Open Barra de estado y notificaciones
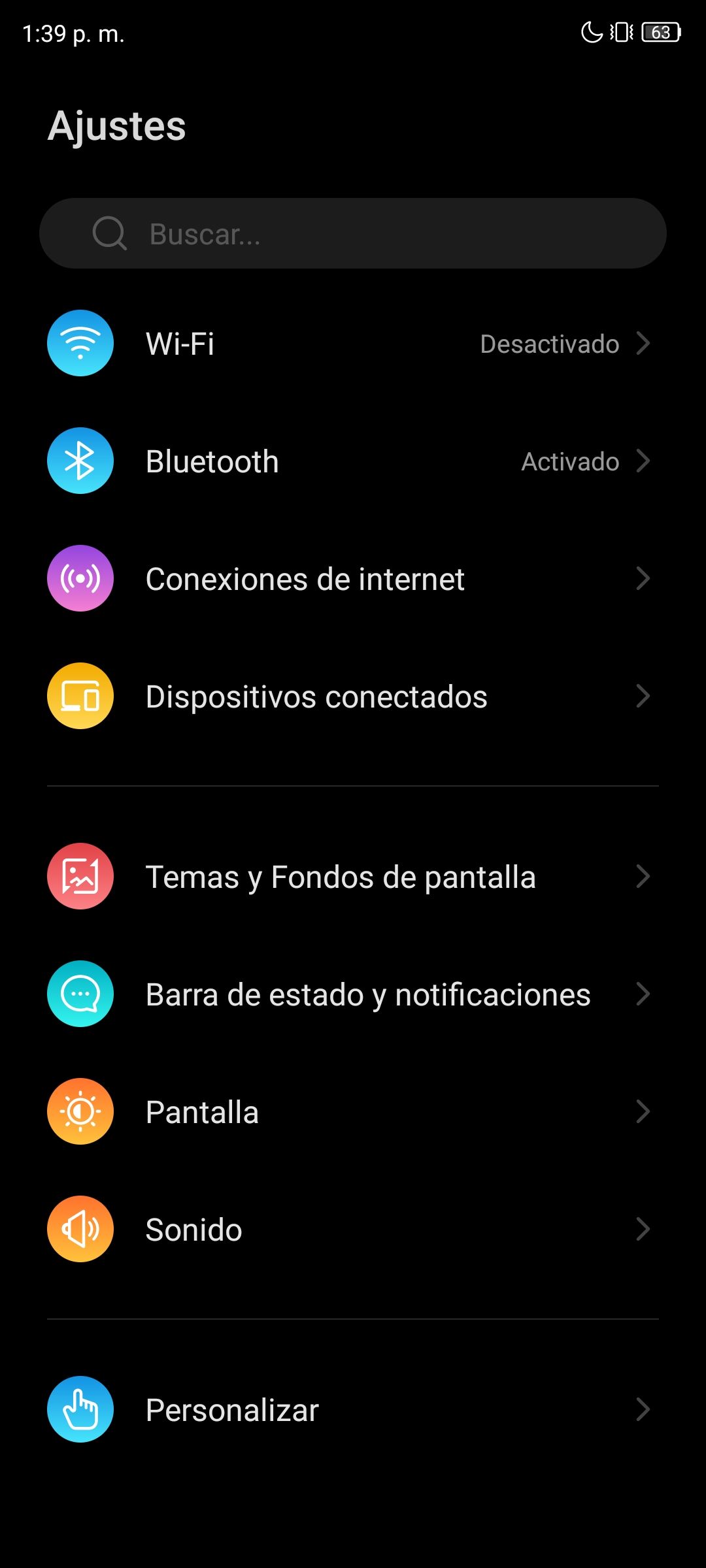 pyautogui.click(x=353, y=994)
